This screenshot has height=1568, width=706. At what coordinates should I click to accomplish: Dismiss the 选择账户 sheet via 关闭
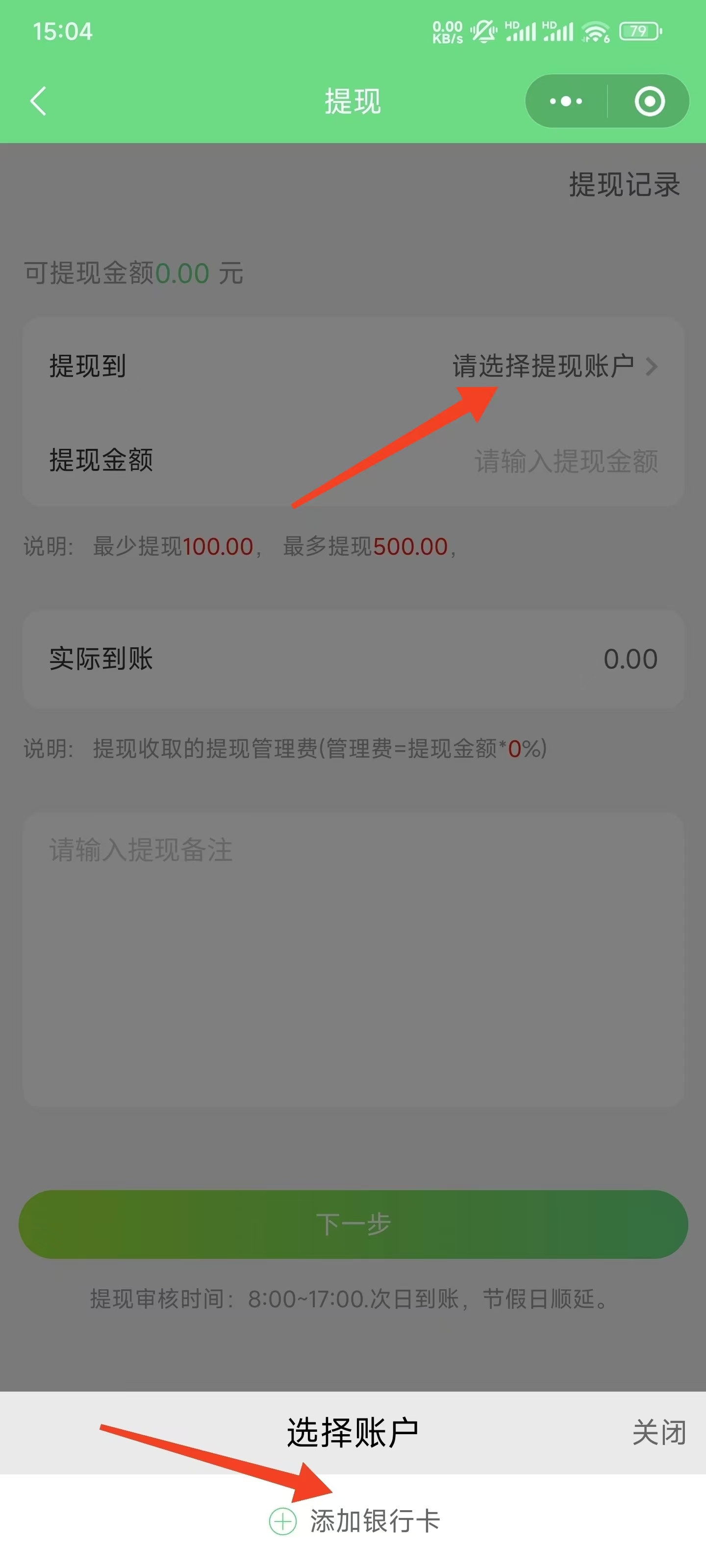(658, 1433)
